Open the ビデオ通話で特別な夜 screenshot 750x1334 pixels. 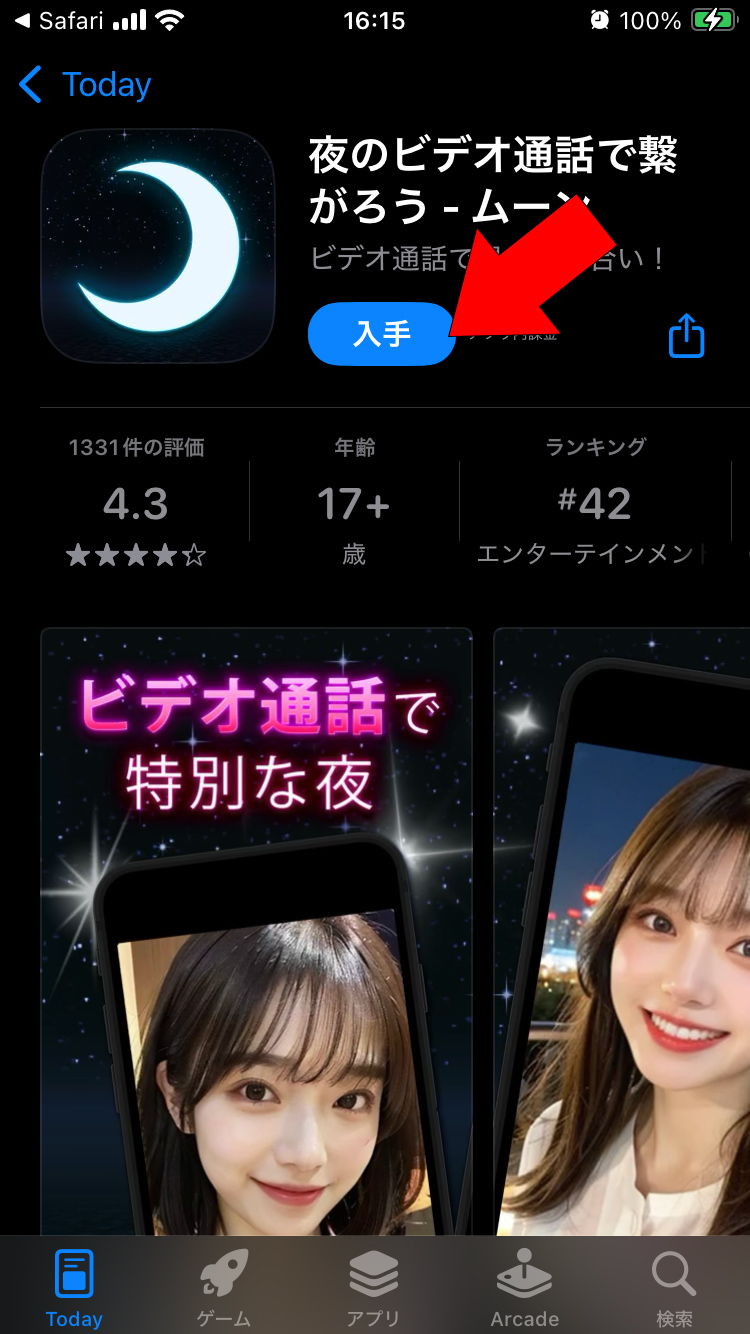[x=256, y=931]
